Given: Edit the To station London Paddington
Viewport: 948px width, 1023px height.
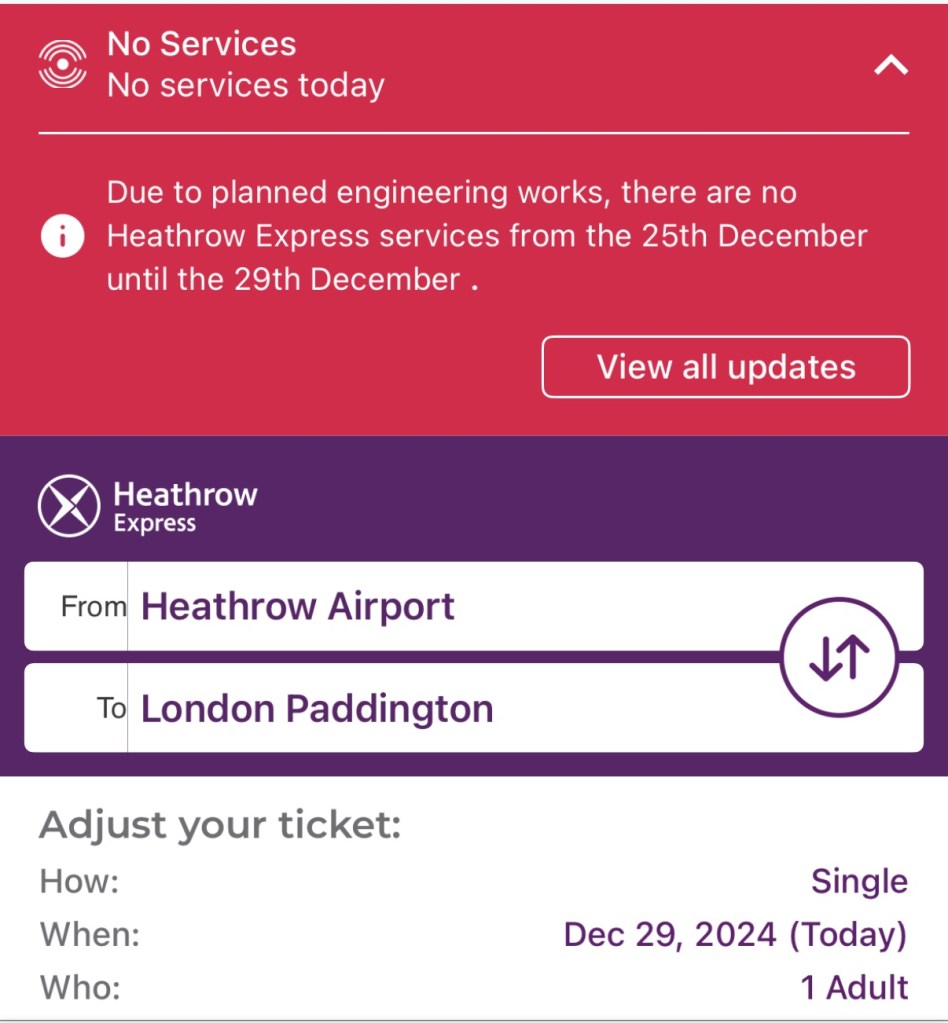Looking at the screenshot, I should pos(400,708).
